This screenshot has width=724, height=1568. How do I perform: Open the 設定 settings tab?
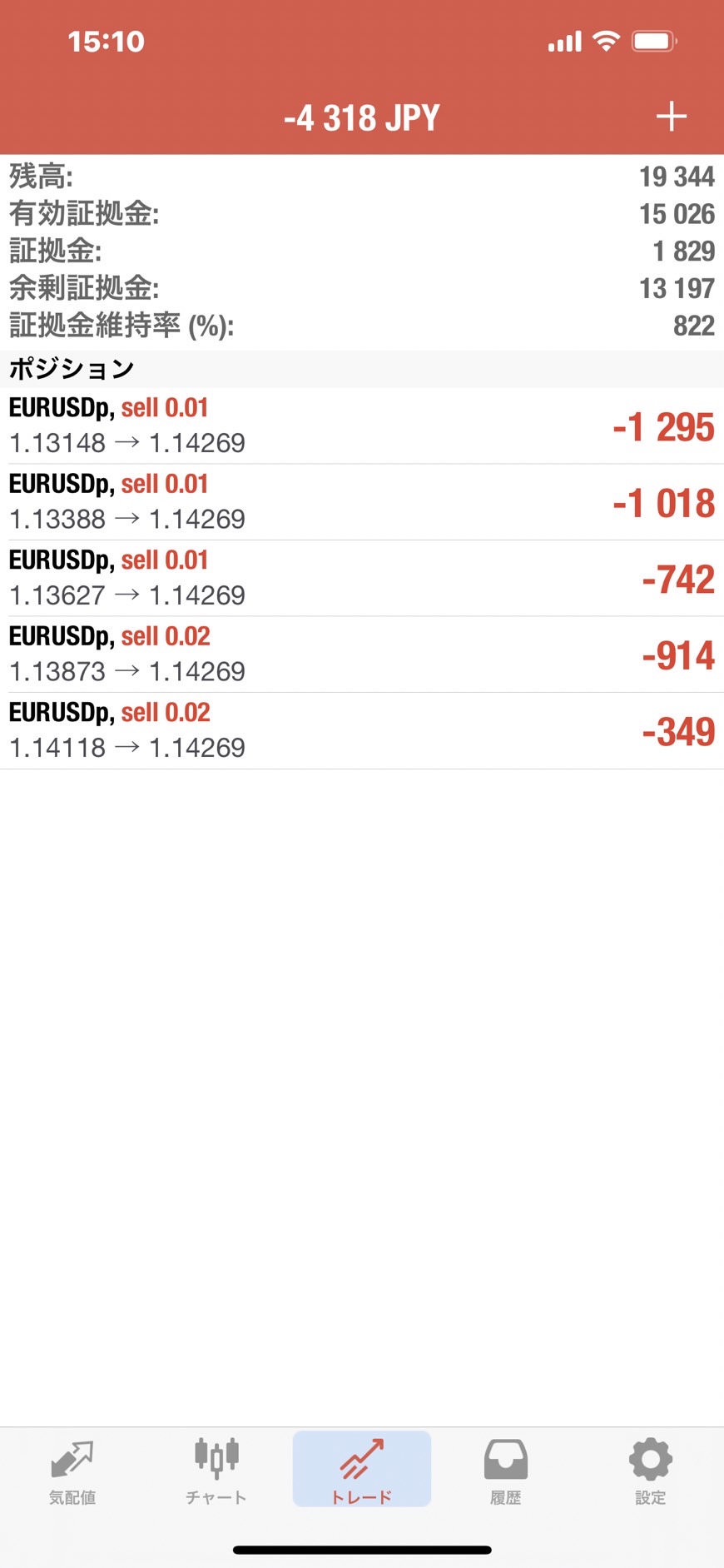[x=651, y=1471]
